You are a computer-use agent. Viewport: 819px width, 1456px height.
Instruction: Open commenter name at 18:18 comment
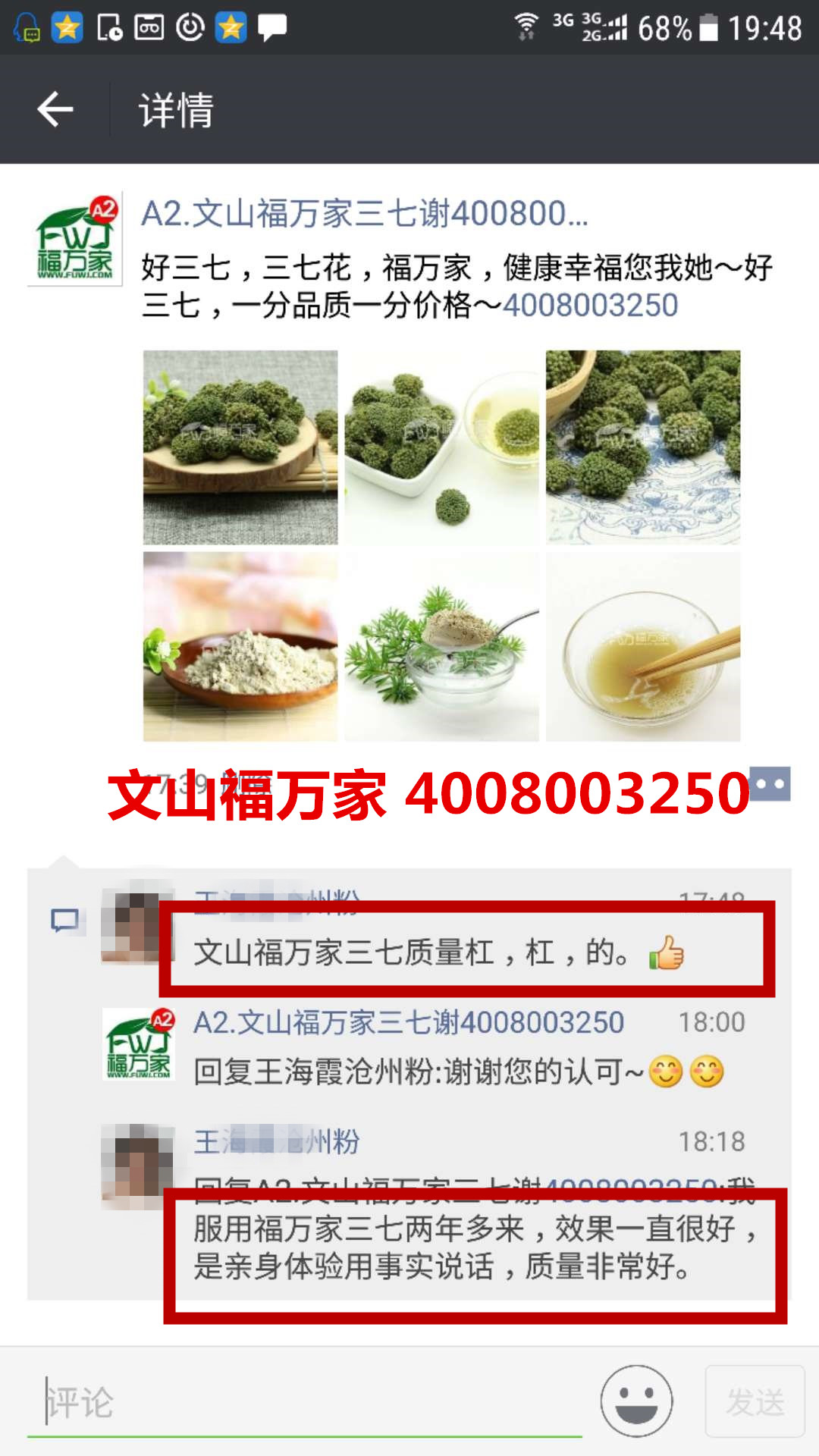276,1141
